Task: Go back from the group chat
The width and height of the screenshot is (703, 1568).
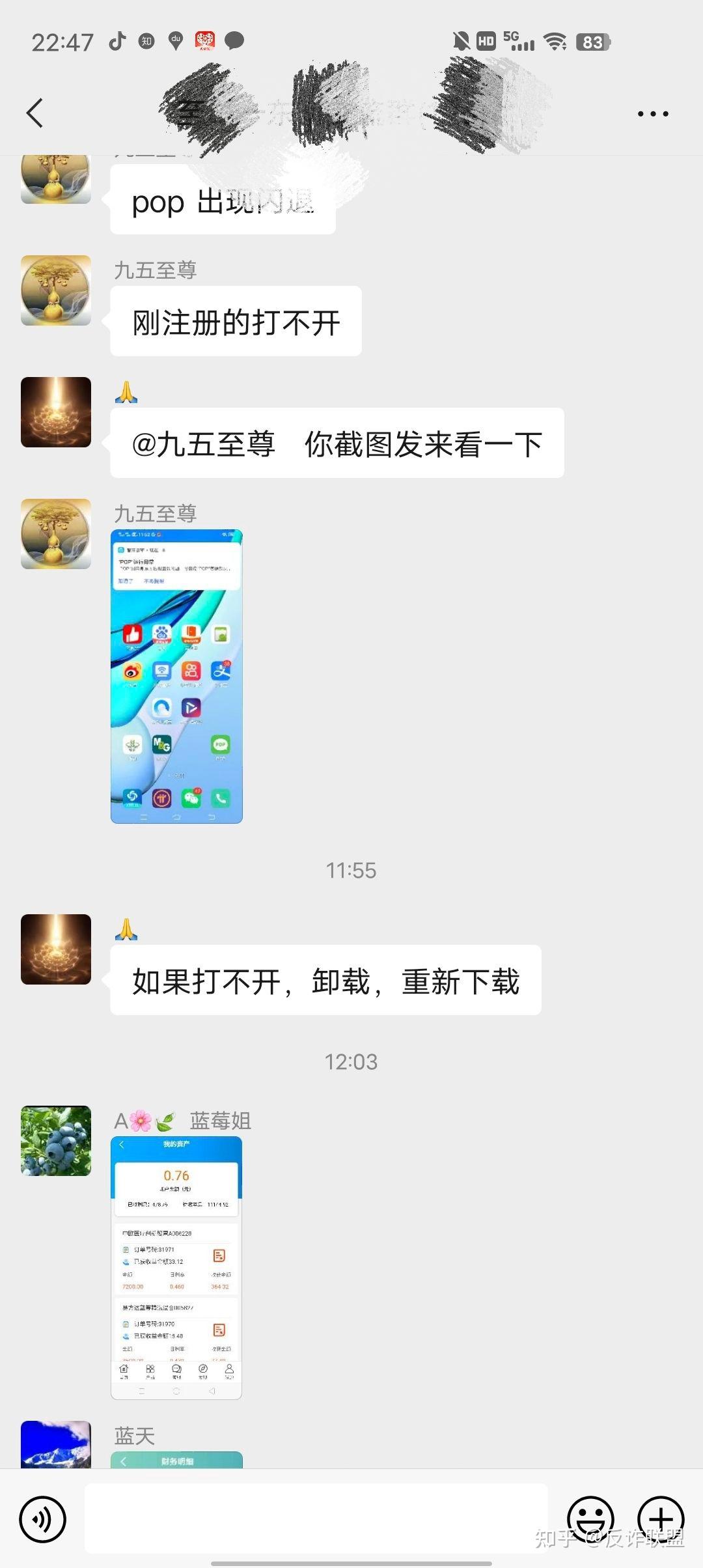Action: [x=35, y=113]
